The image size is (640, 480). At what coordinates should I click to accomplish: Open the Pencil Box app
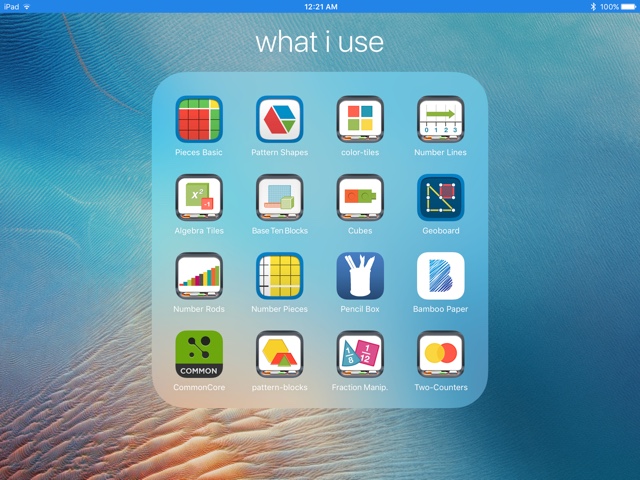coord(360,276)
